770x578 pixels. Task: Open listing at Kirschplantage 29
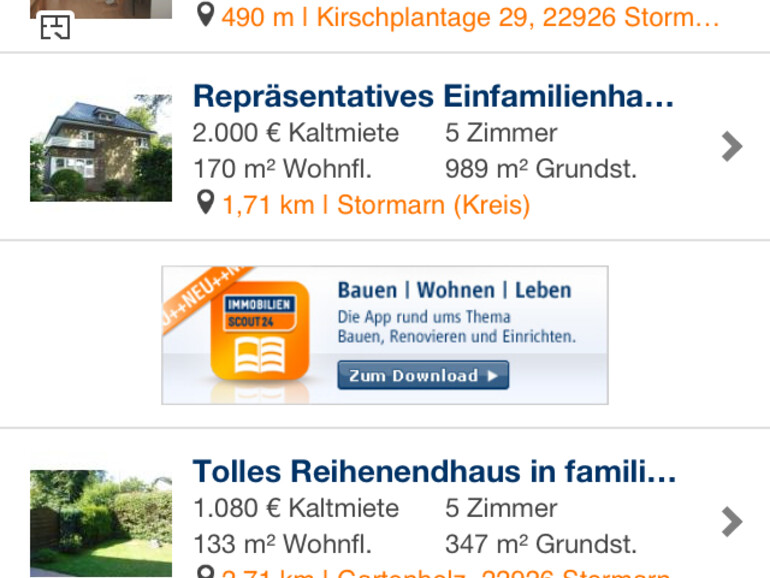pyautogui.click(x=470, y=18)
